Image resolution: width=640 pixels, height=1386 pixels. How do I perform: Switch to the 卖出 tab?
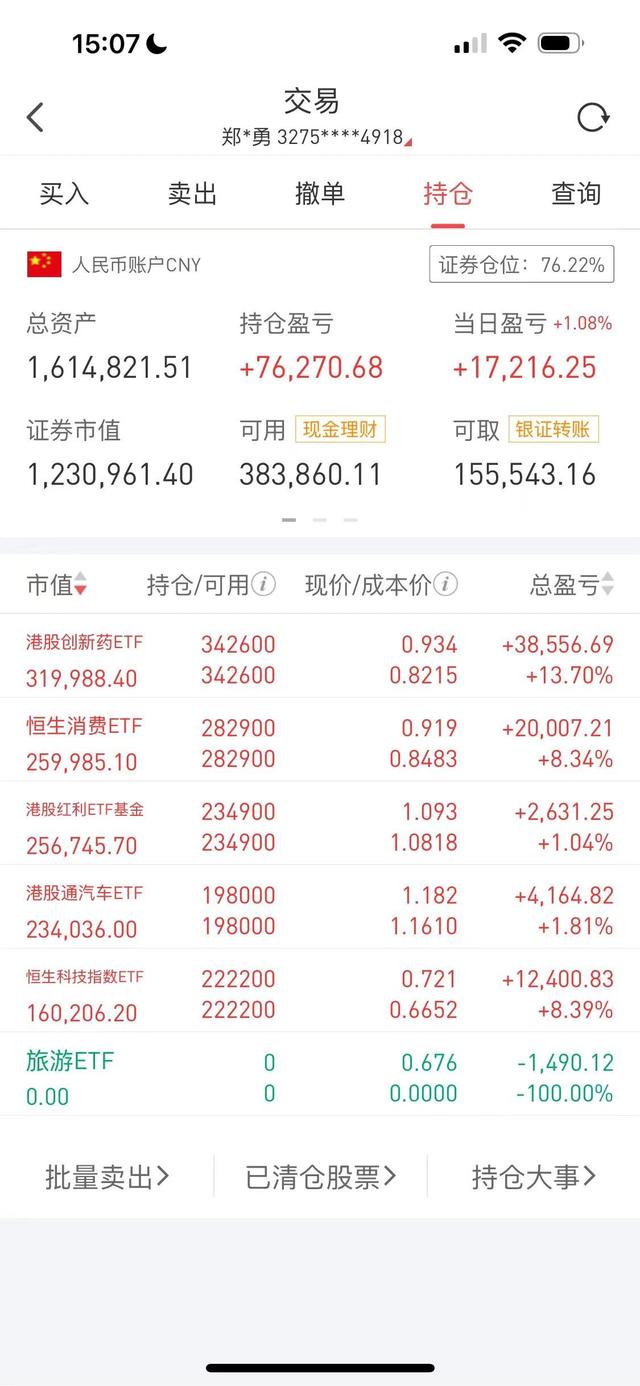192,193
